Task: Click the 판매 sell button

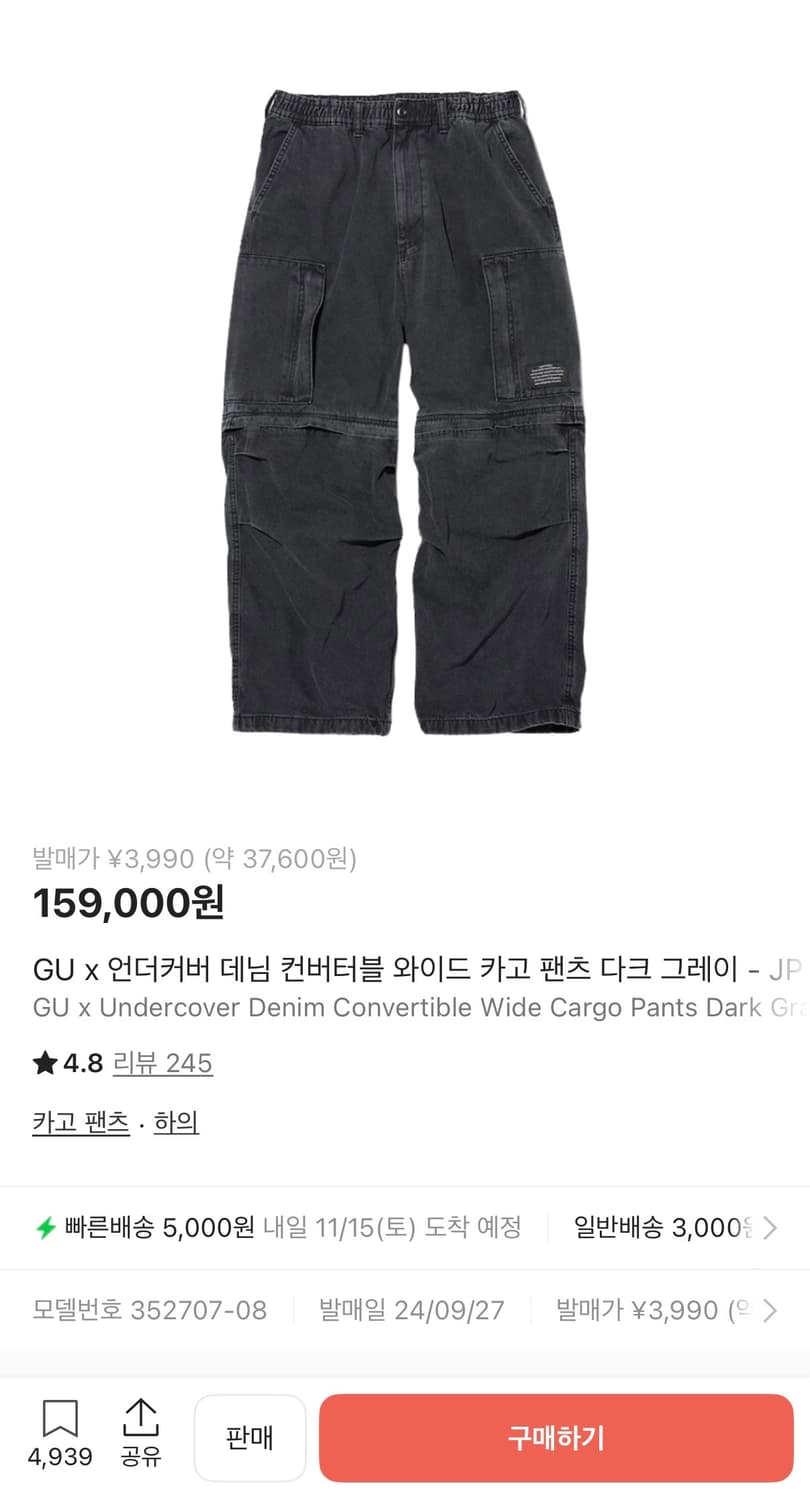Action: click(250, 1437)
